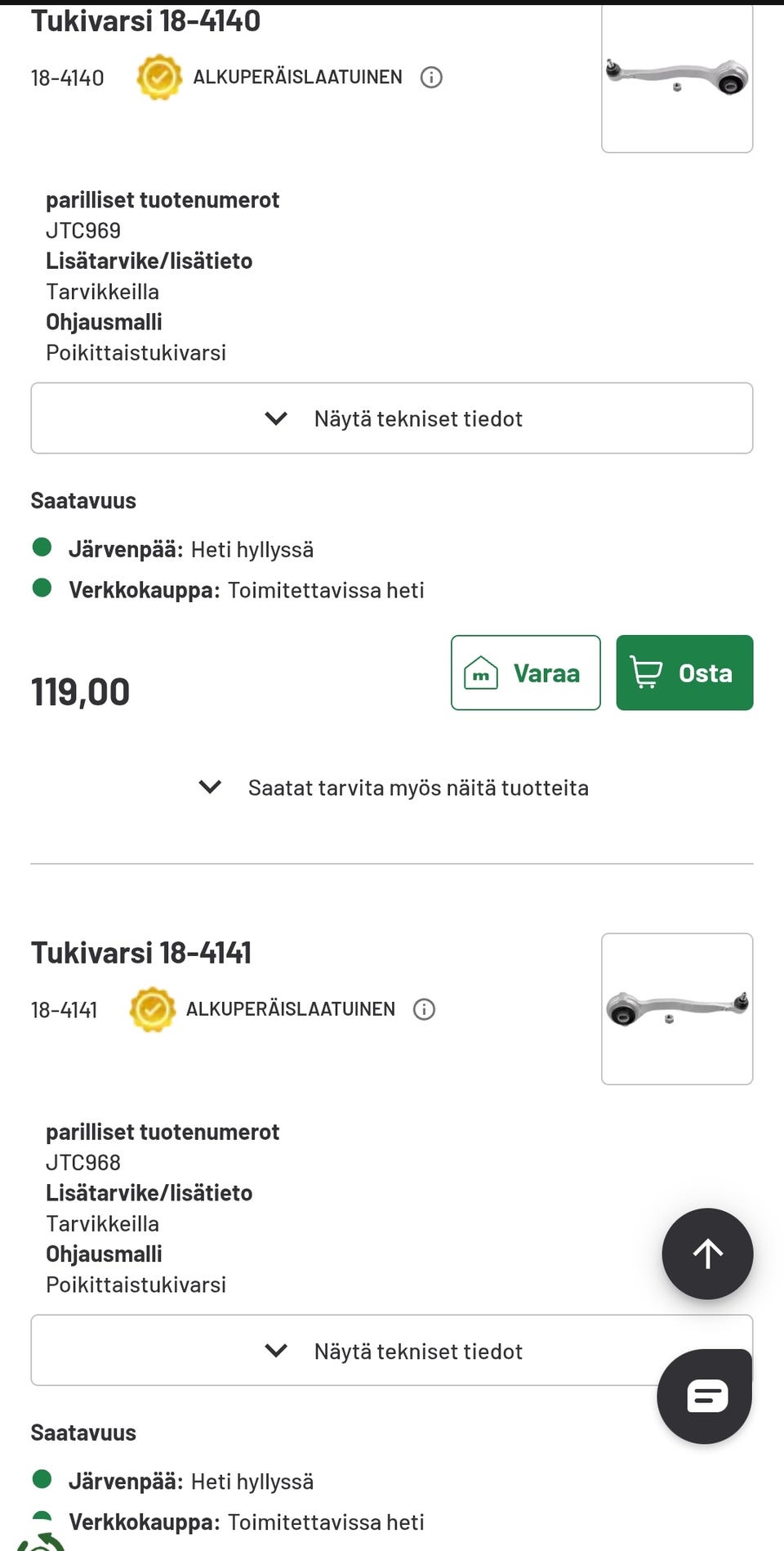Click the ALKUPERÄISLAATUINEN quality badge for 18-4140
This screenshot has width=784, height=1551.
[x=158, y=77]
